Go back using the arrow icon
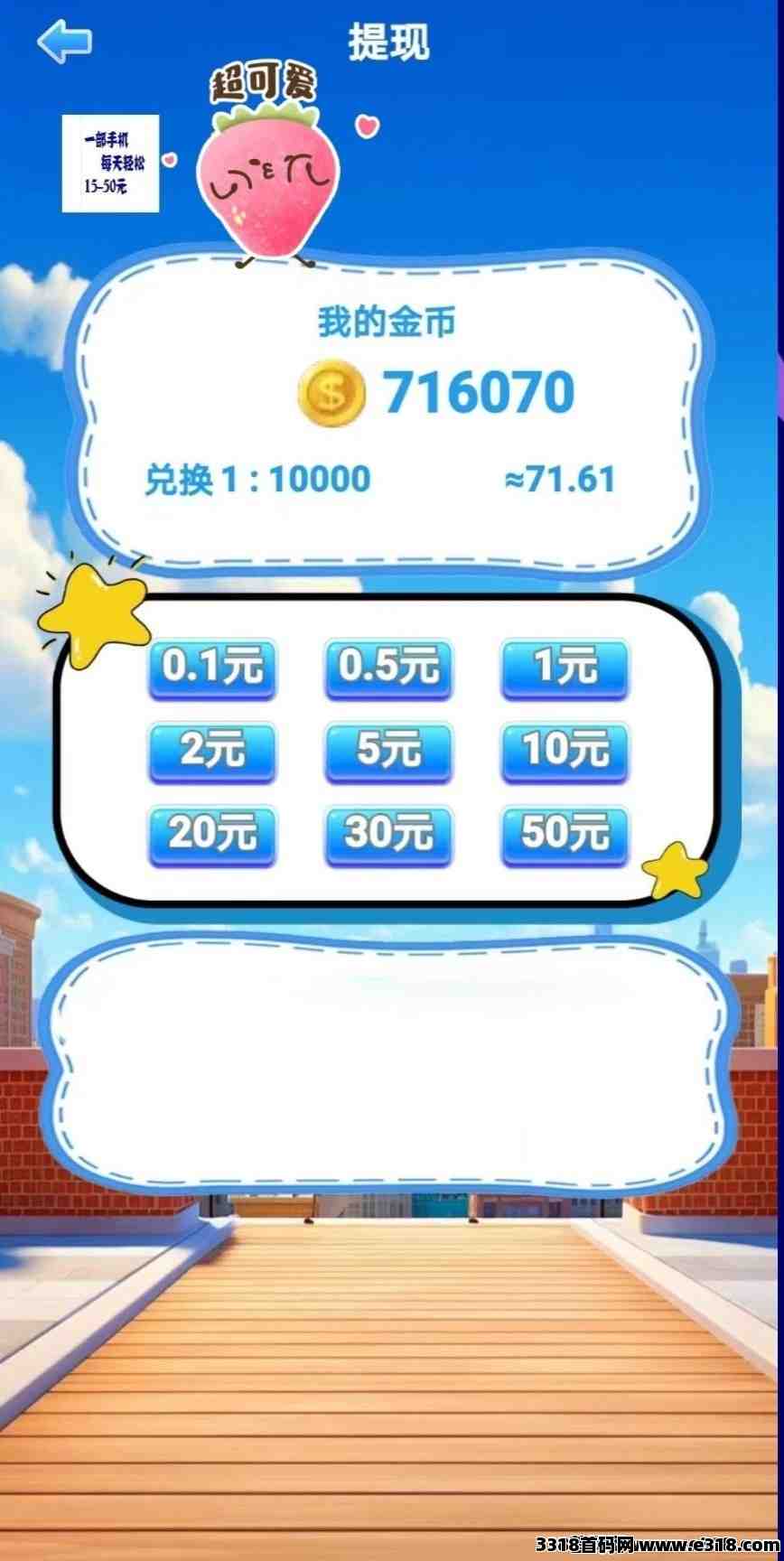The image size is (784, 1561). click(x=63, y=42)
